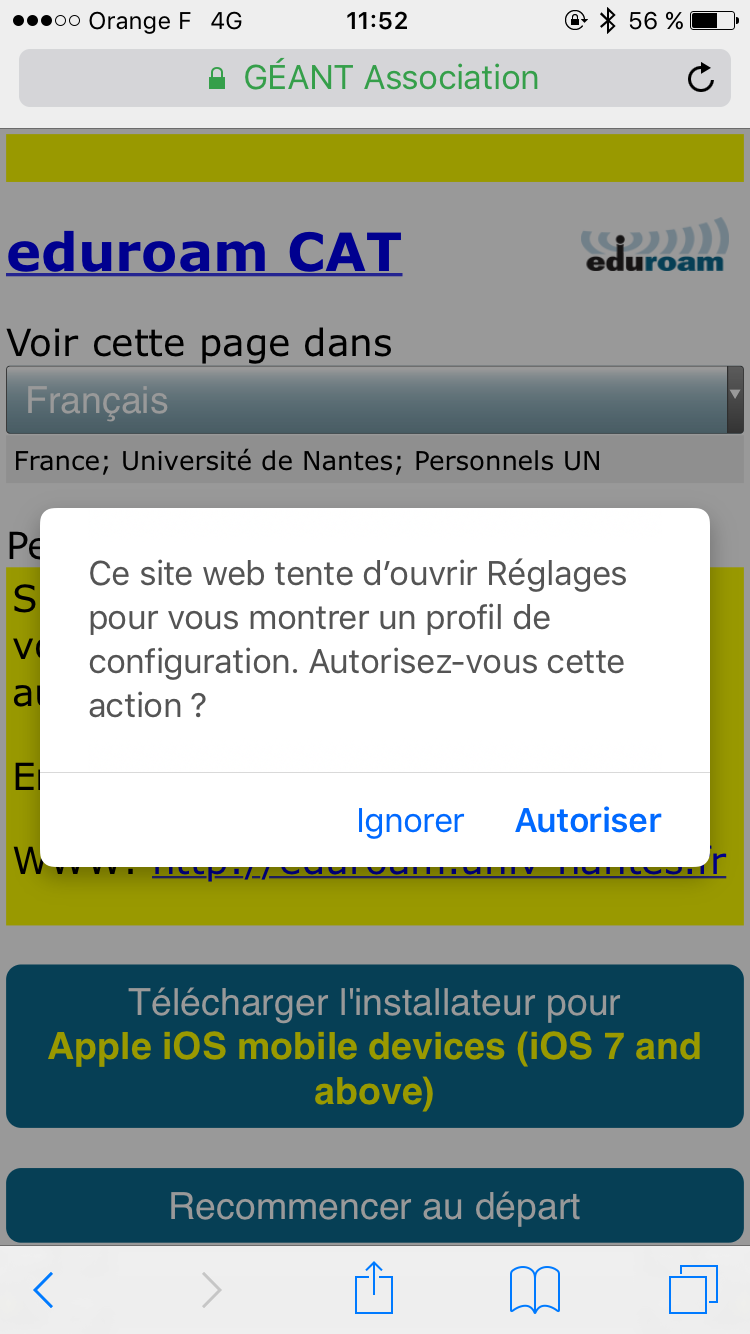Download installer for Apple iOS mobile devices

[x=373, y=1045]
